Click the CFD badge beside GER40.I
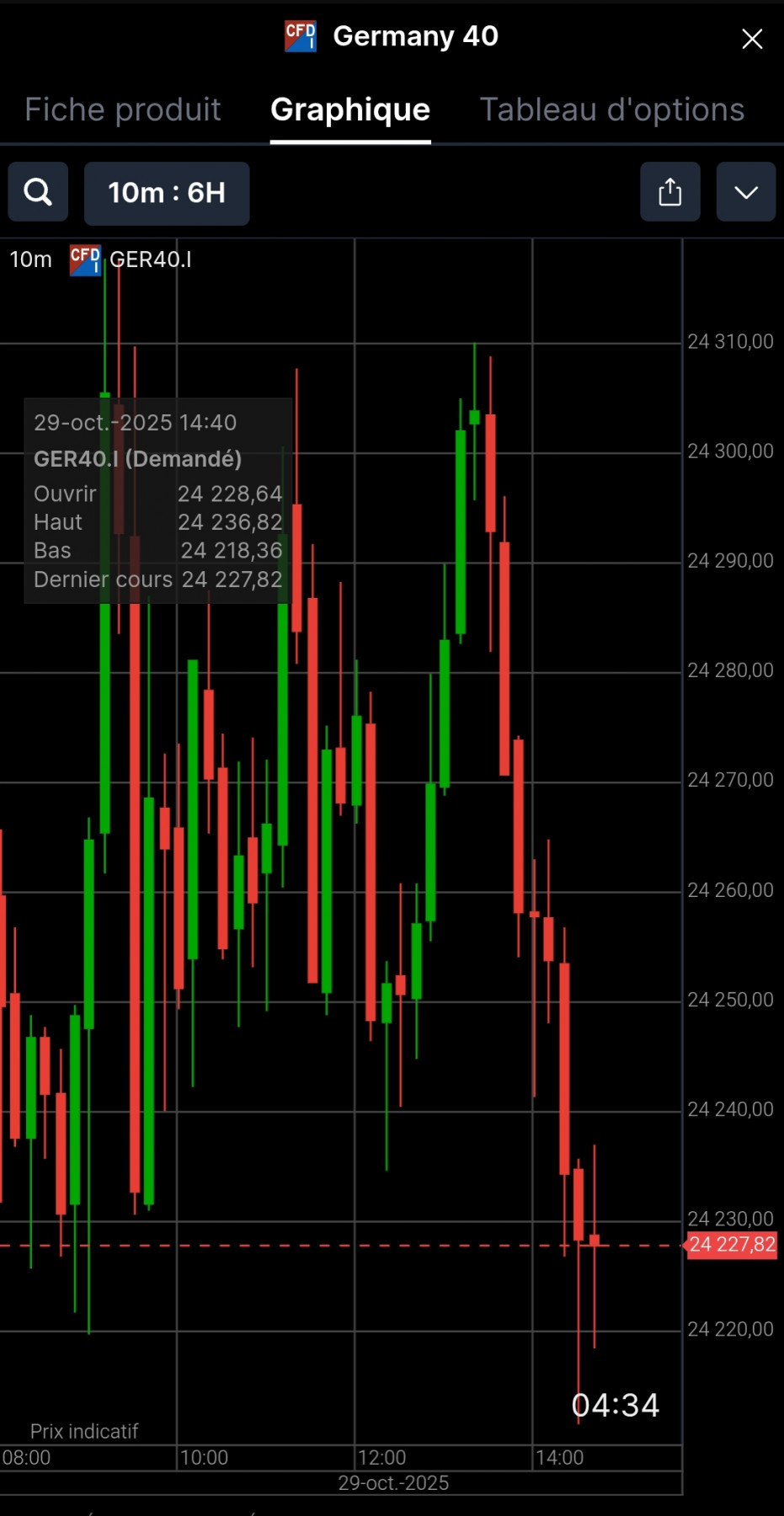Viewport: 784px width, 1516px height. 85,259
